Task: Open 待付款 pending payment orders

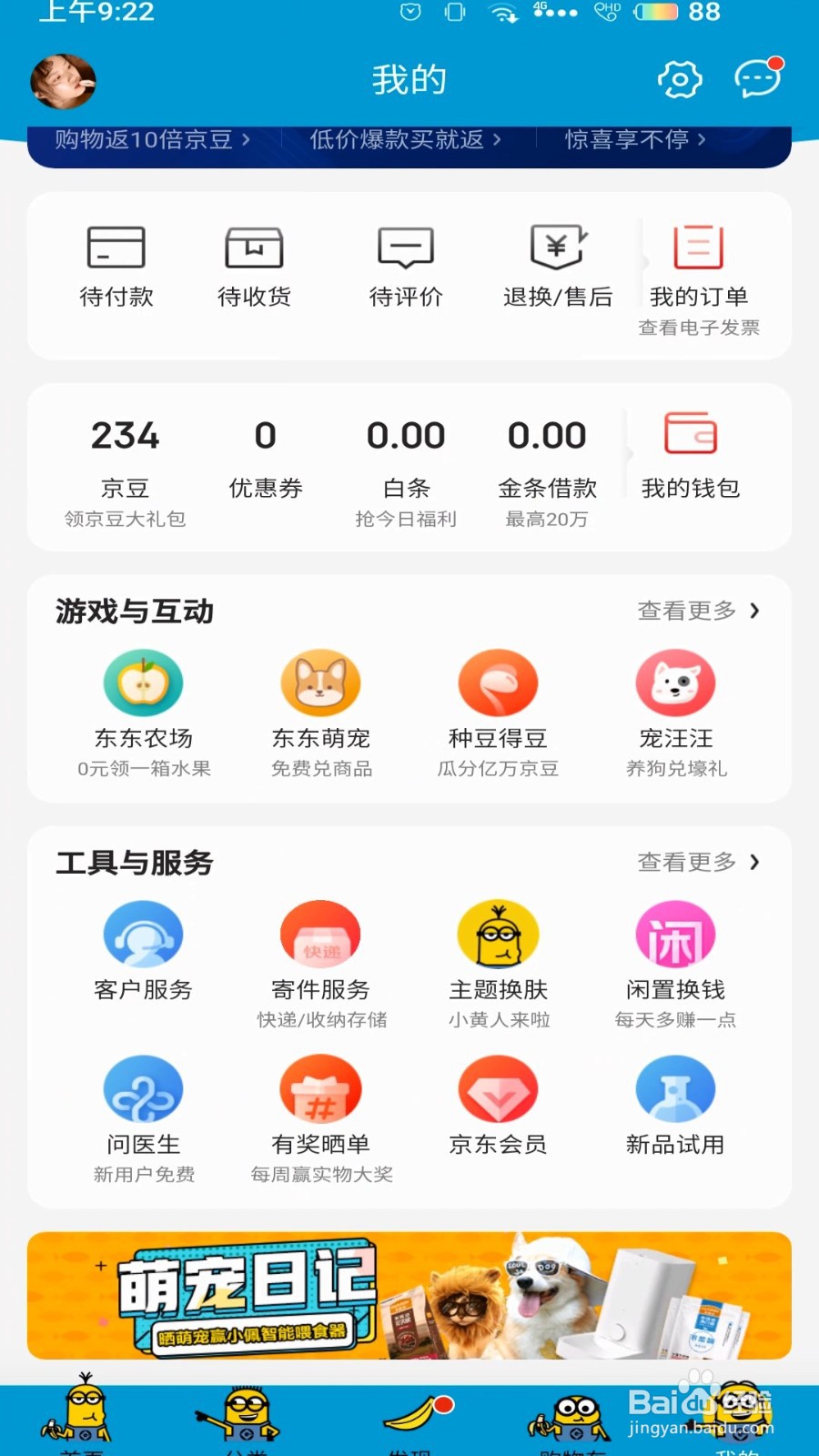Action: point(116,268)
